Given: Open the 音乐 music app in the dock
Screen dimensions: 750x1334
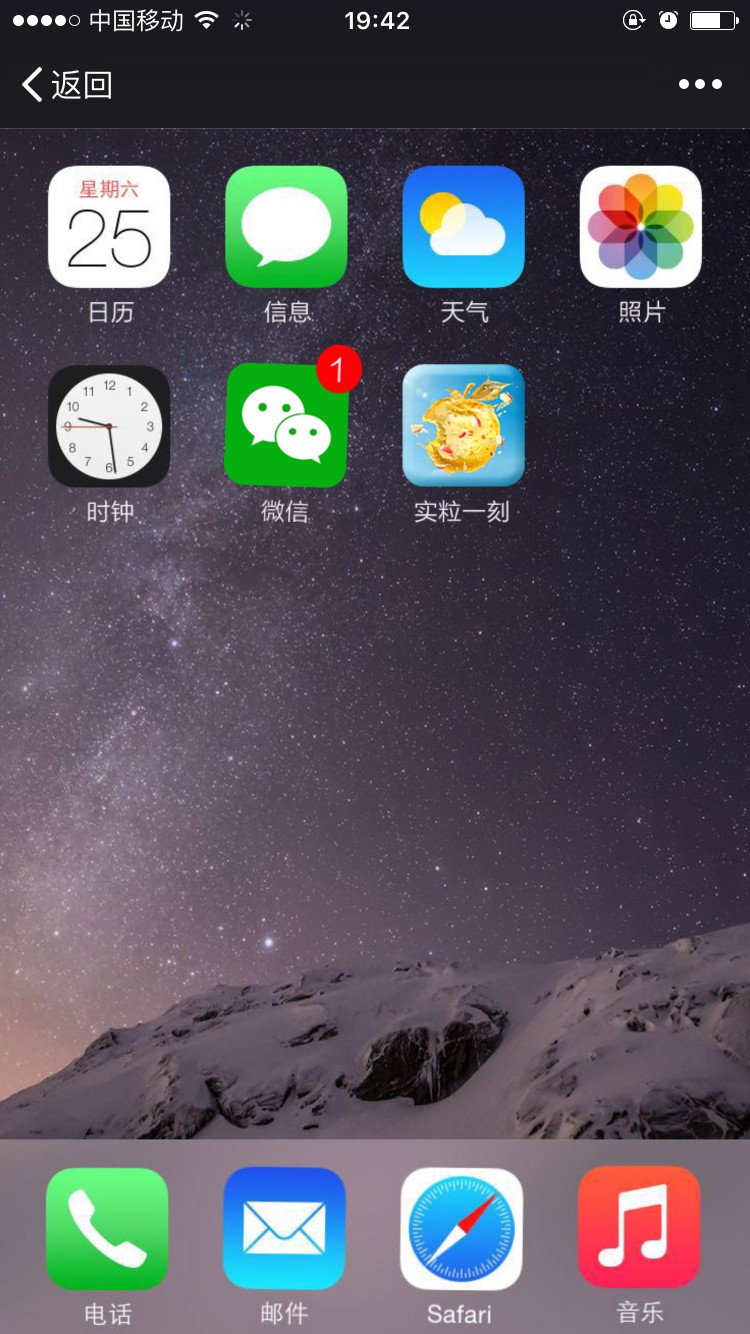Looking at the screenshot, I should click(x=638, y=1229).
